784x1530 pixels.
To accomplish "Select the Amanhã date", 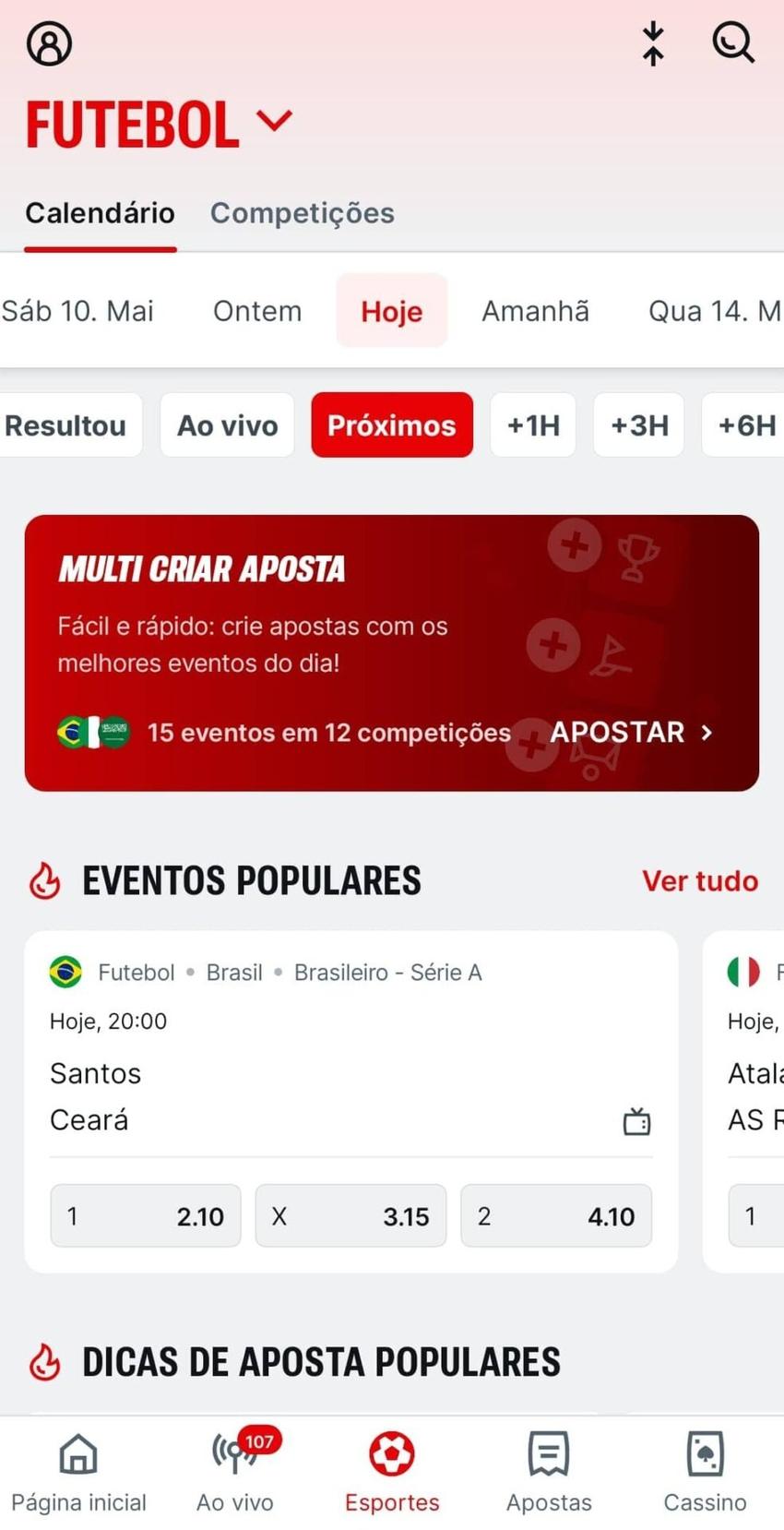I will click(535, 311).
